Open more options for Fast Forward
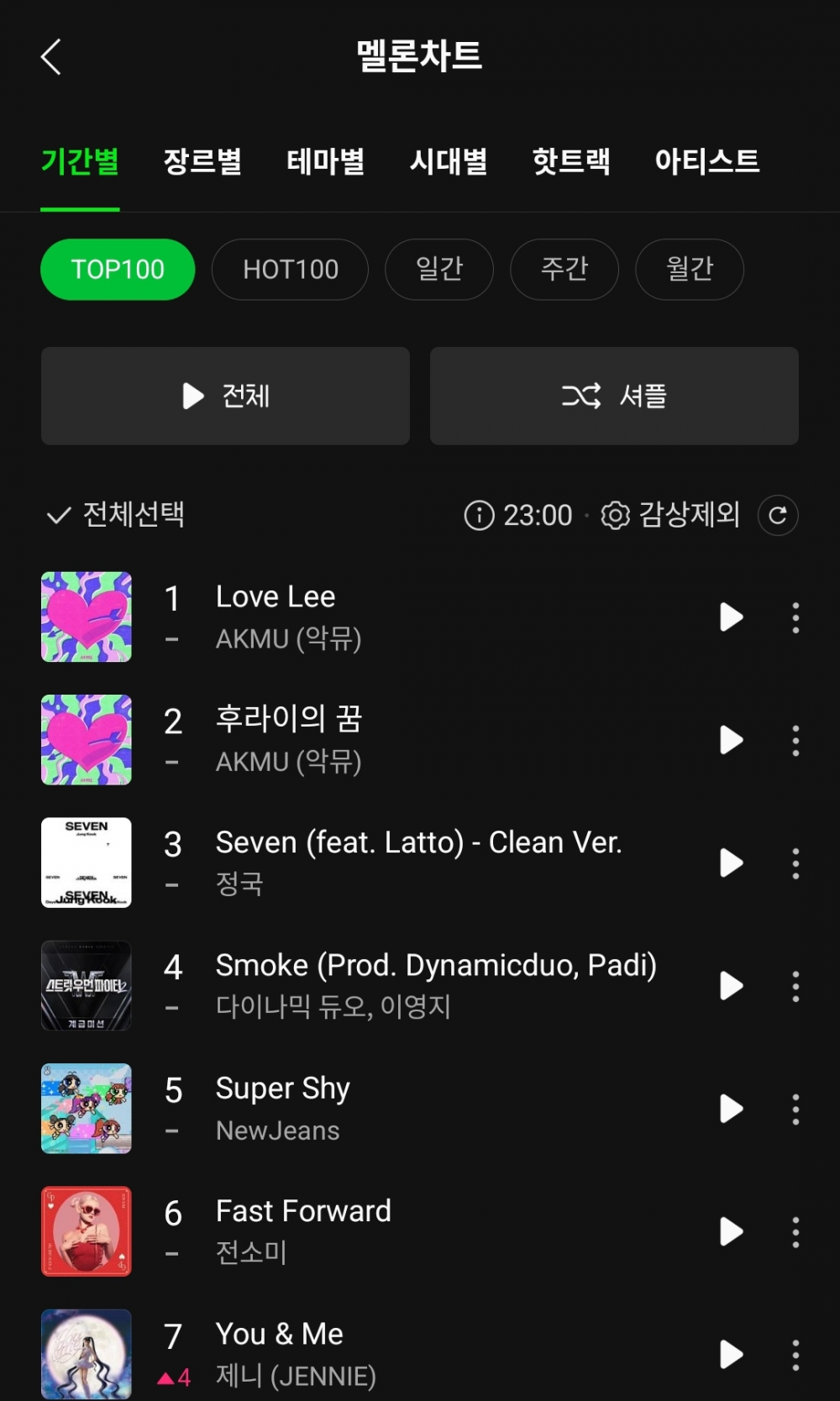The height and width of the screenshot is (1401, 840). 795,1231
